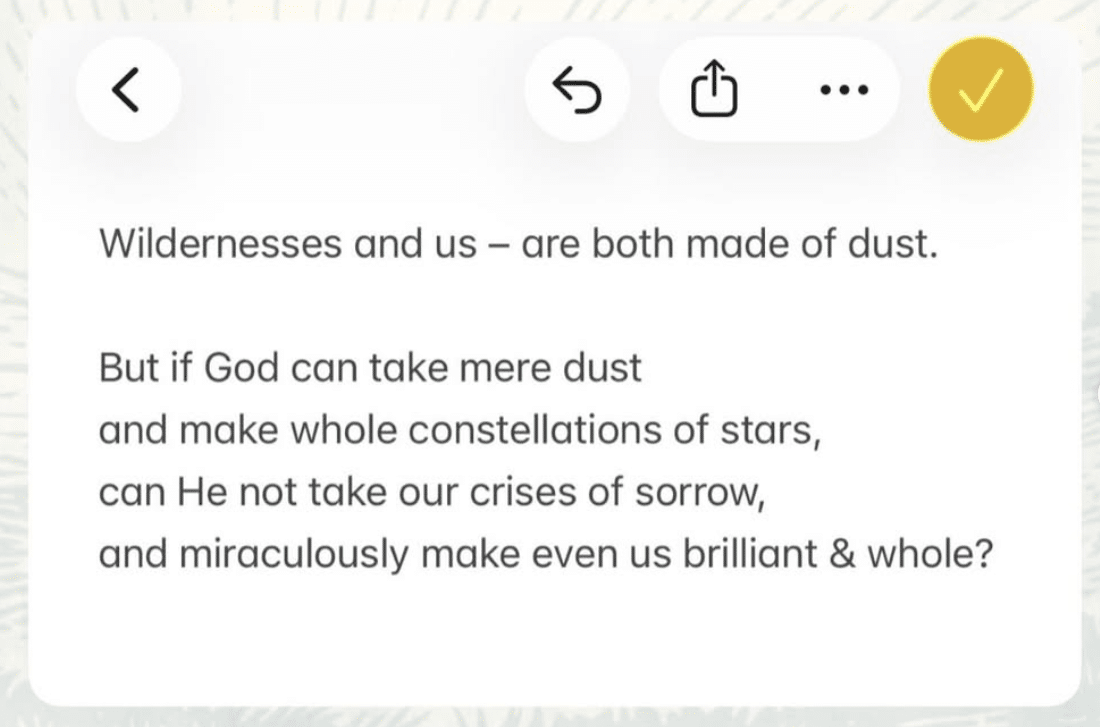Go back to the notes list
1100x727 pixels.
point(127,90)
